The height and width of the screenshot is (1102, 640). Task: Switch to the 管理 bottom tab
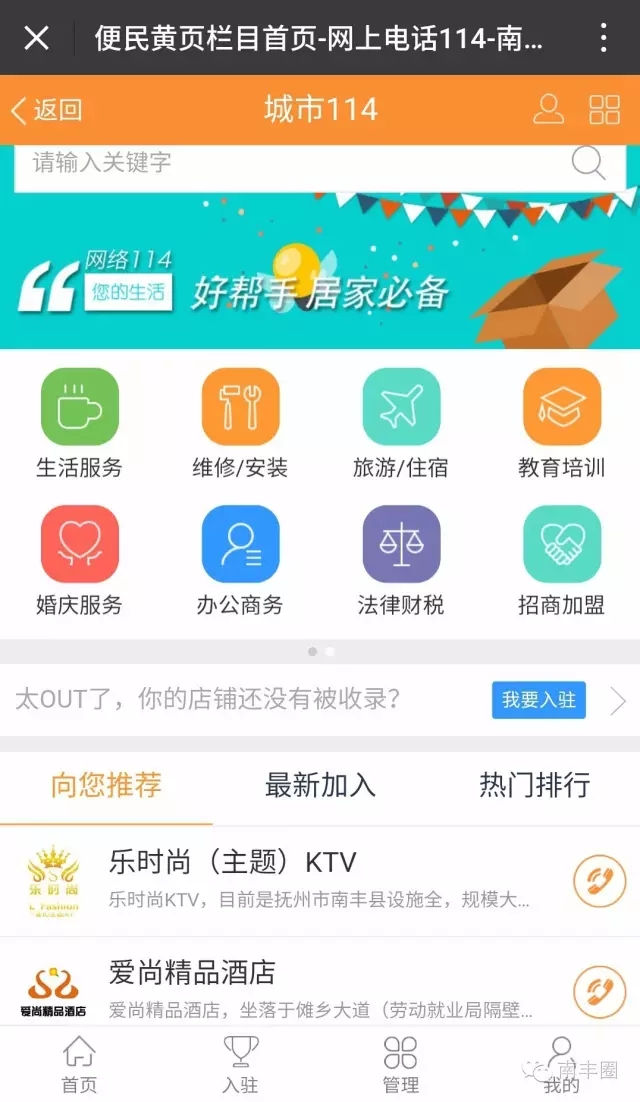tap(400, 1064)
